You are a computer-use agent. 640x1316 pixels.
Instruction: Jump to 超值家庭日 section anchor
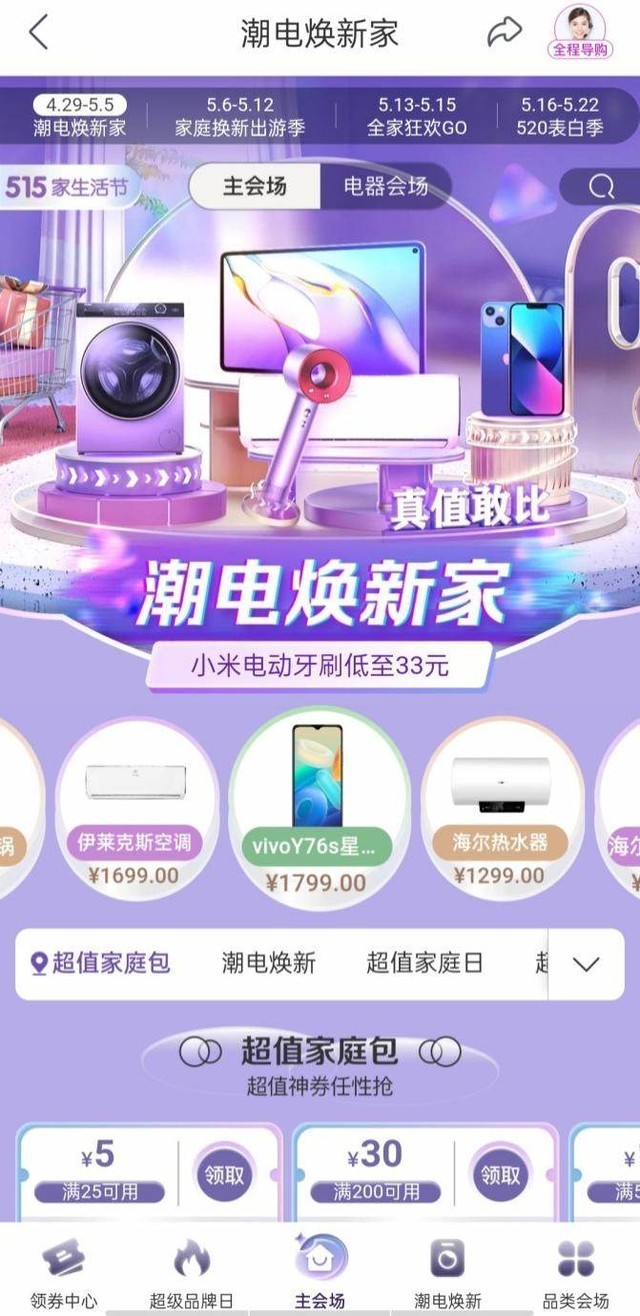[x=424, y=963]
